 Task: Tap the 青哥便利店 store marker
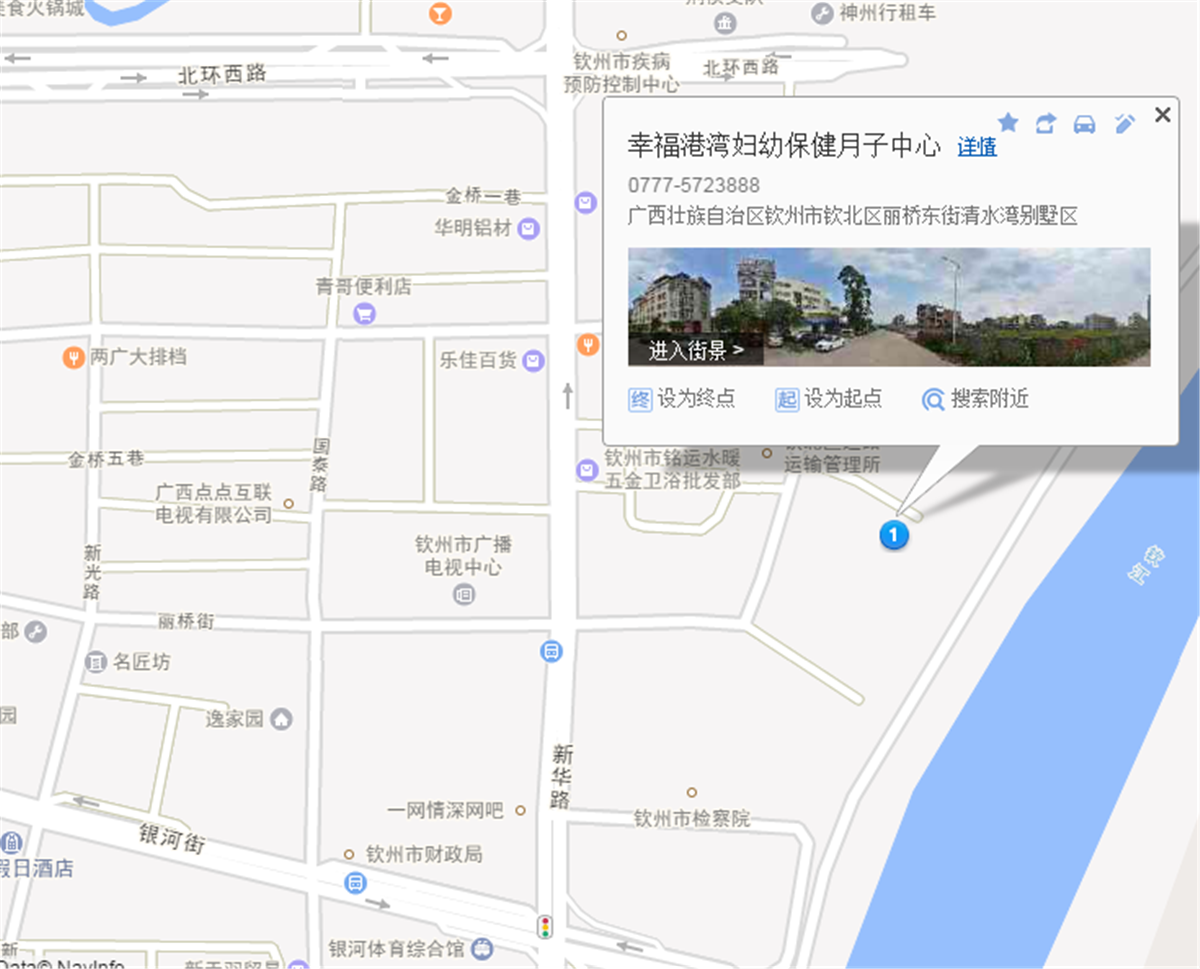364,314
